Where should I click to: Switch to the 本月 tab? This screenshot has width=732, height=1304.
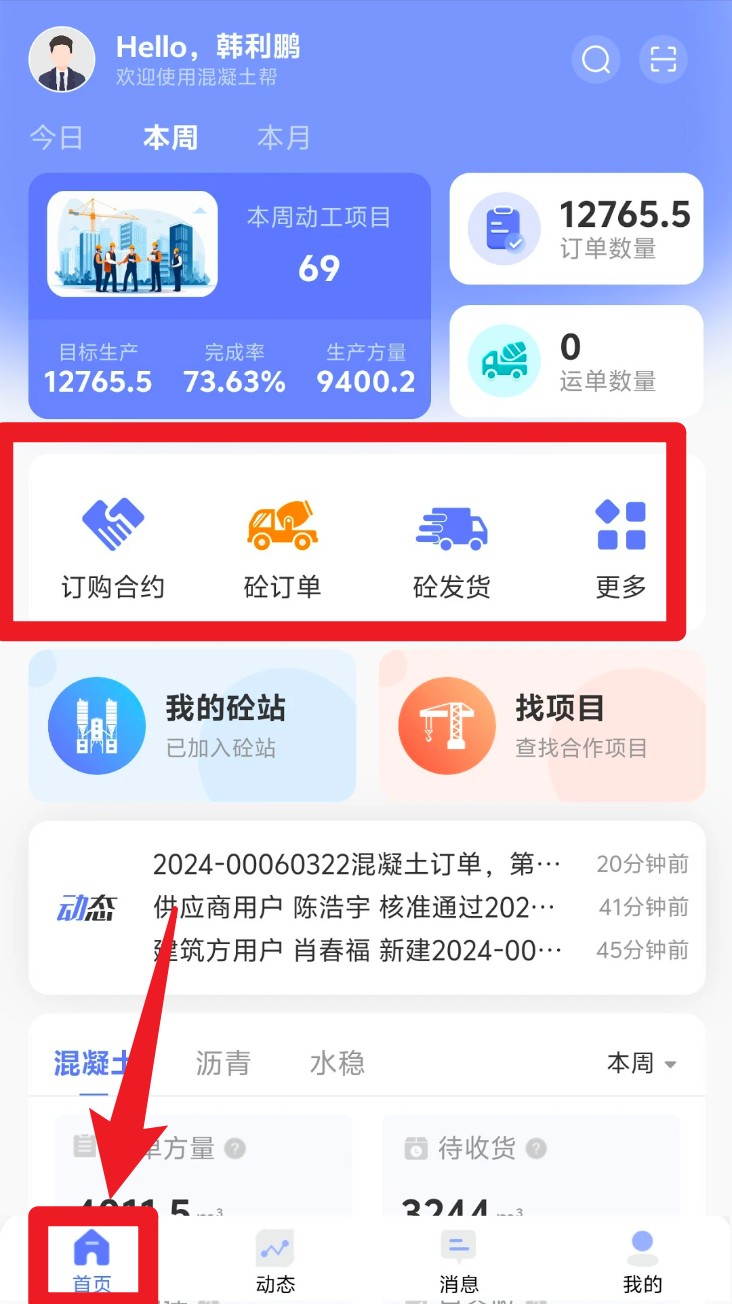[x=284, y=137]
